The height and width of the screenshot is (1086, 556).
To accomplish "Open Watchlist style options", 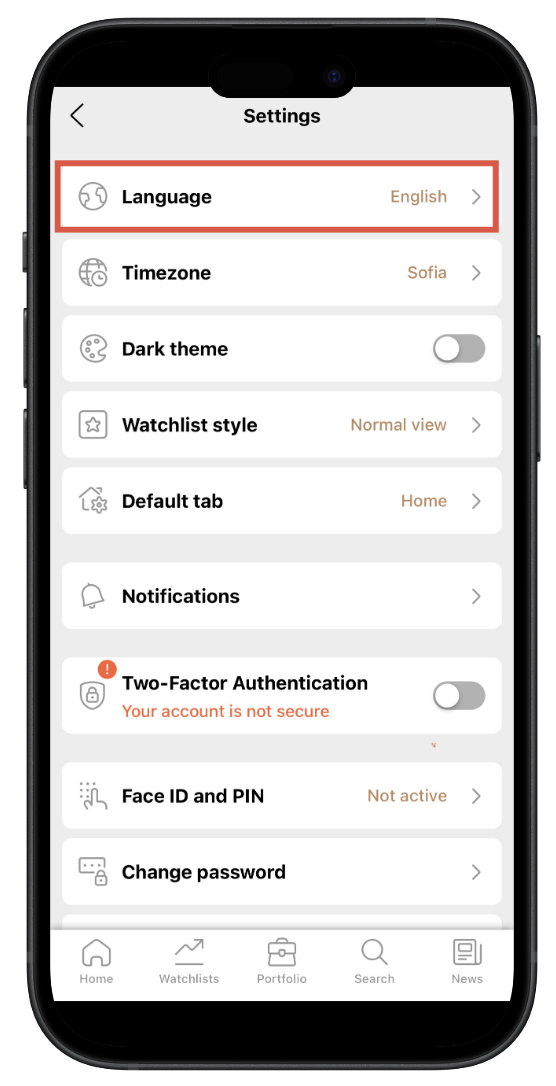I will click(x=282, y=425).
